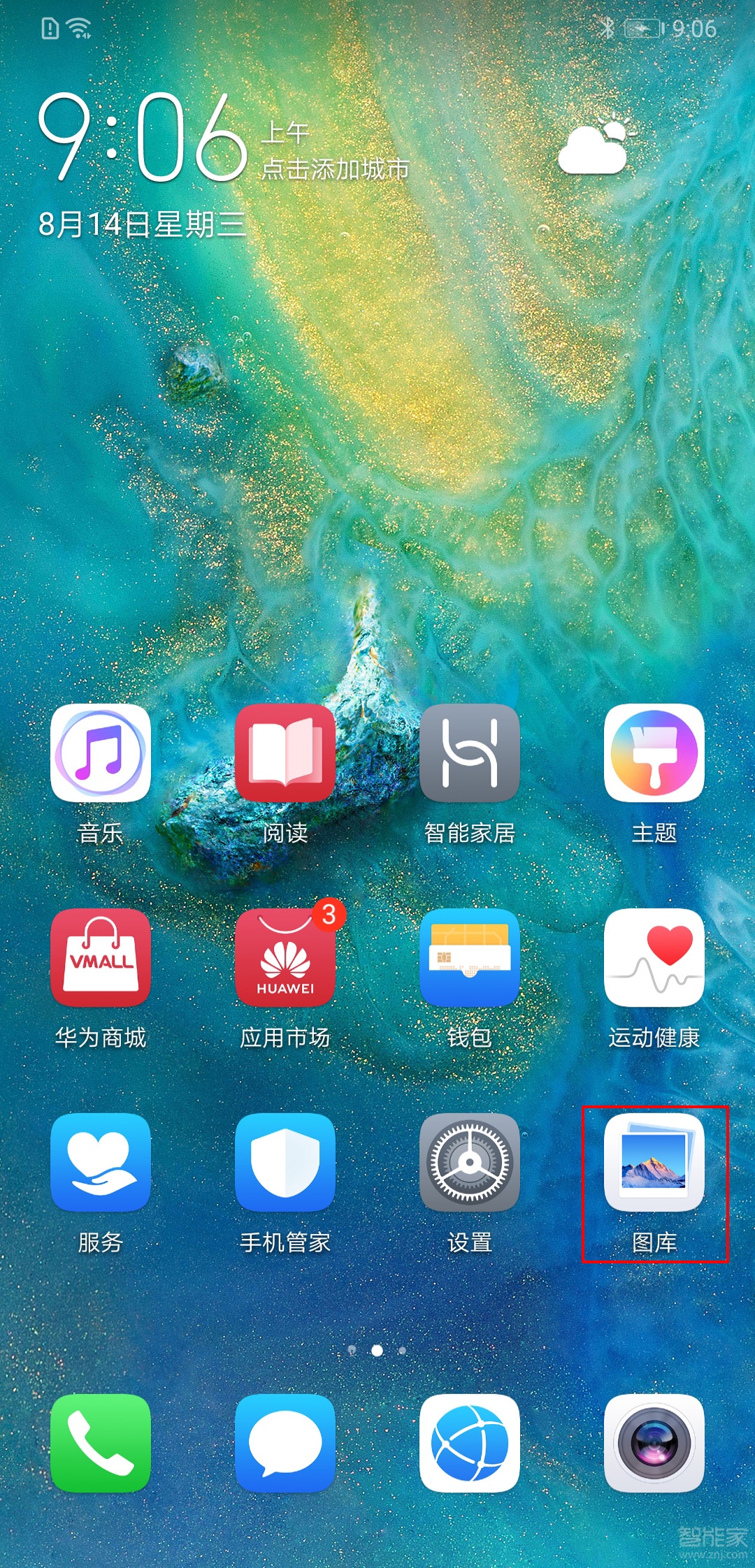Tap the large 9:06 clock widget
Screen dimensions: 755x1568
coord(143,137)
